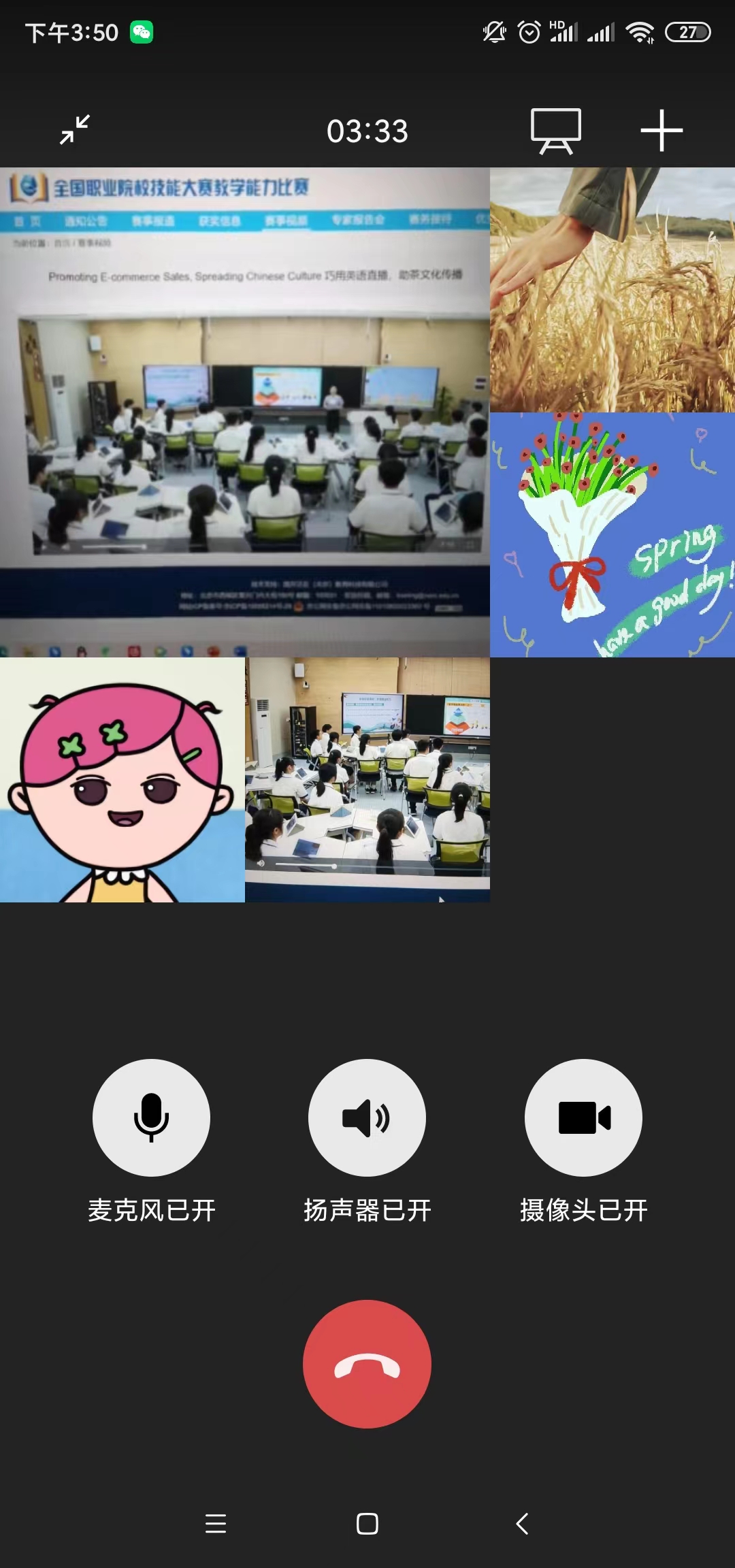The width and height of the screenshot is (735, 1568).
Task: Open the screen sharing option
Action: (556, 131)
